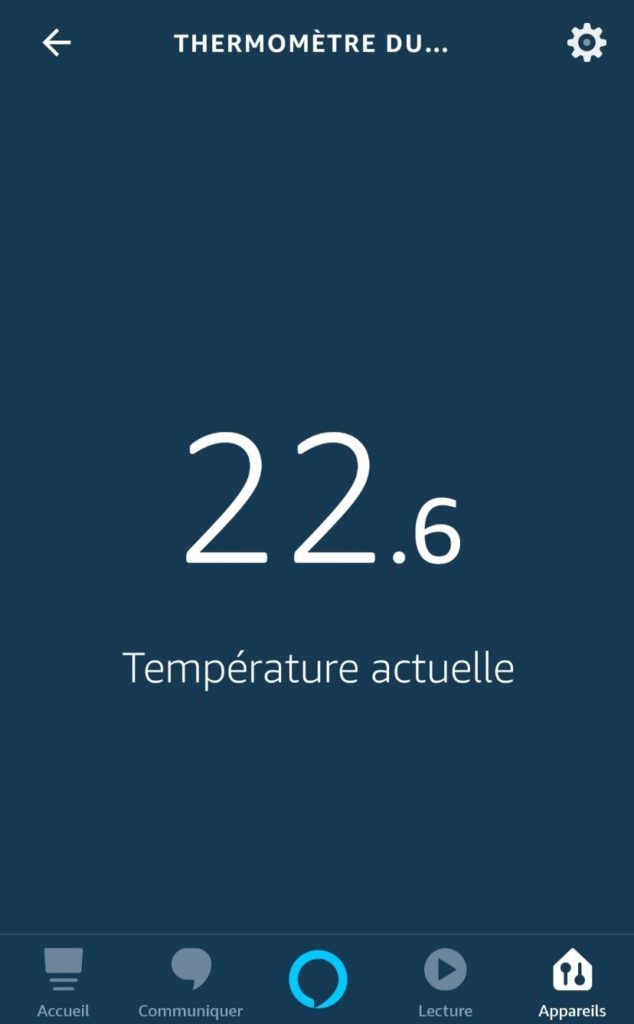
Task: Activate the Alexa voice button
Action: pyautogui.click(x=318, y=979)
